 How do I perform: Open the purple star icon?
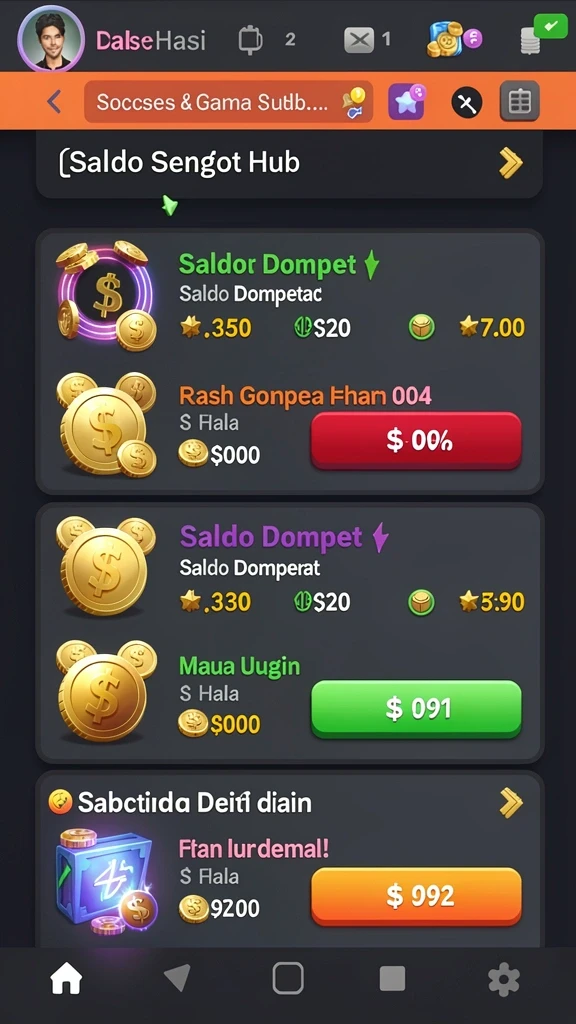406,102
